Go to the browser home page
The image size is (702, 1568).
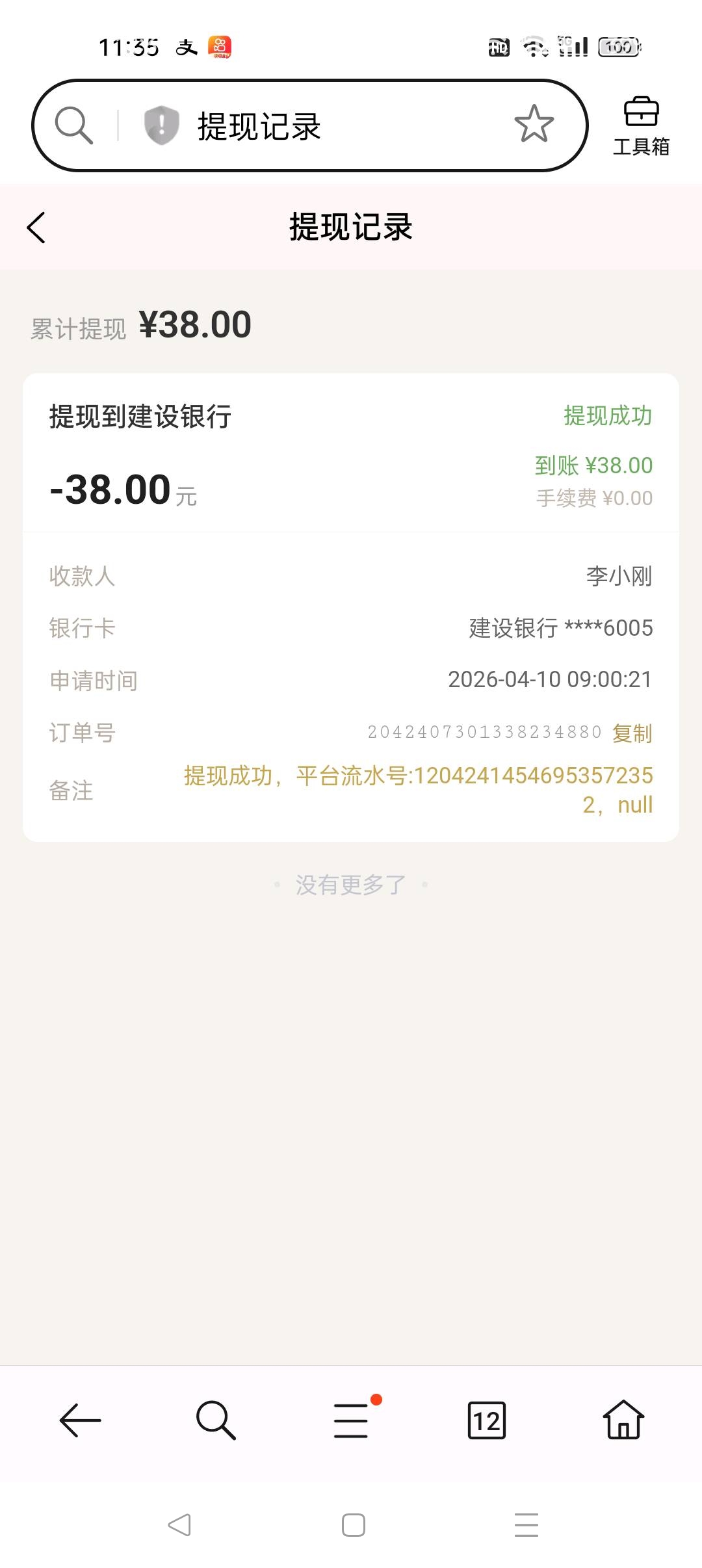click(x=623, y=1420)
